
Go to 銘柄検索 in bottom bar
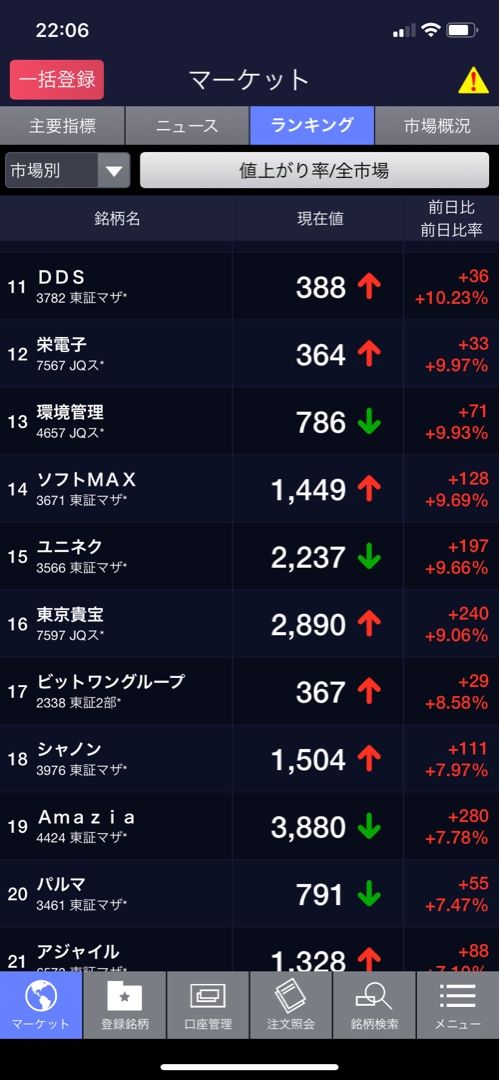click(x=374, y=1005)
